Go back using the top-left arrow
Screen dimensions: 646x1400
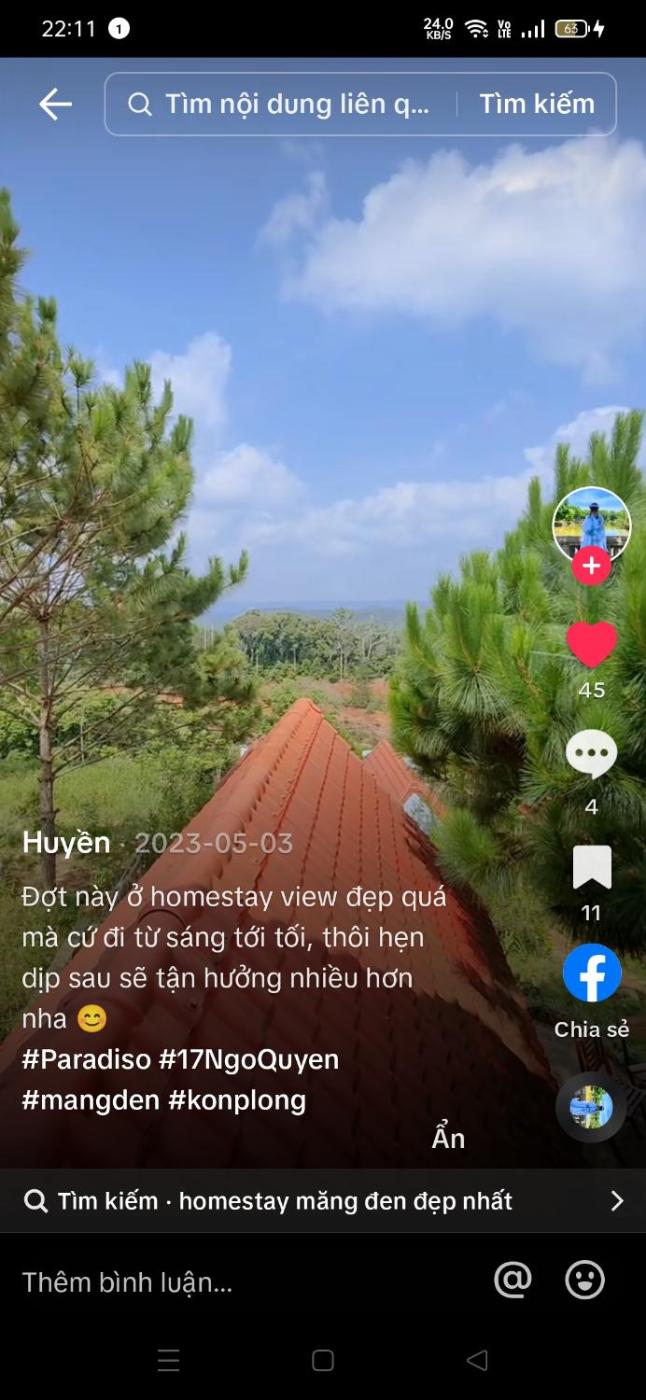55,104
